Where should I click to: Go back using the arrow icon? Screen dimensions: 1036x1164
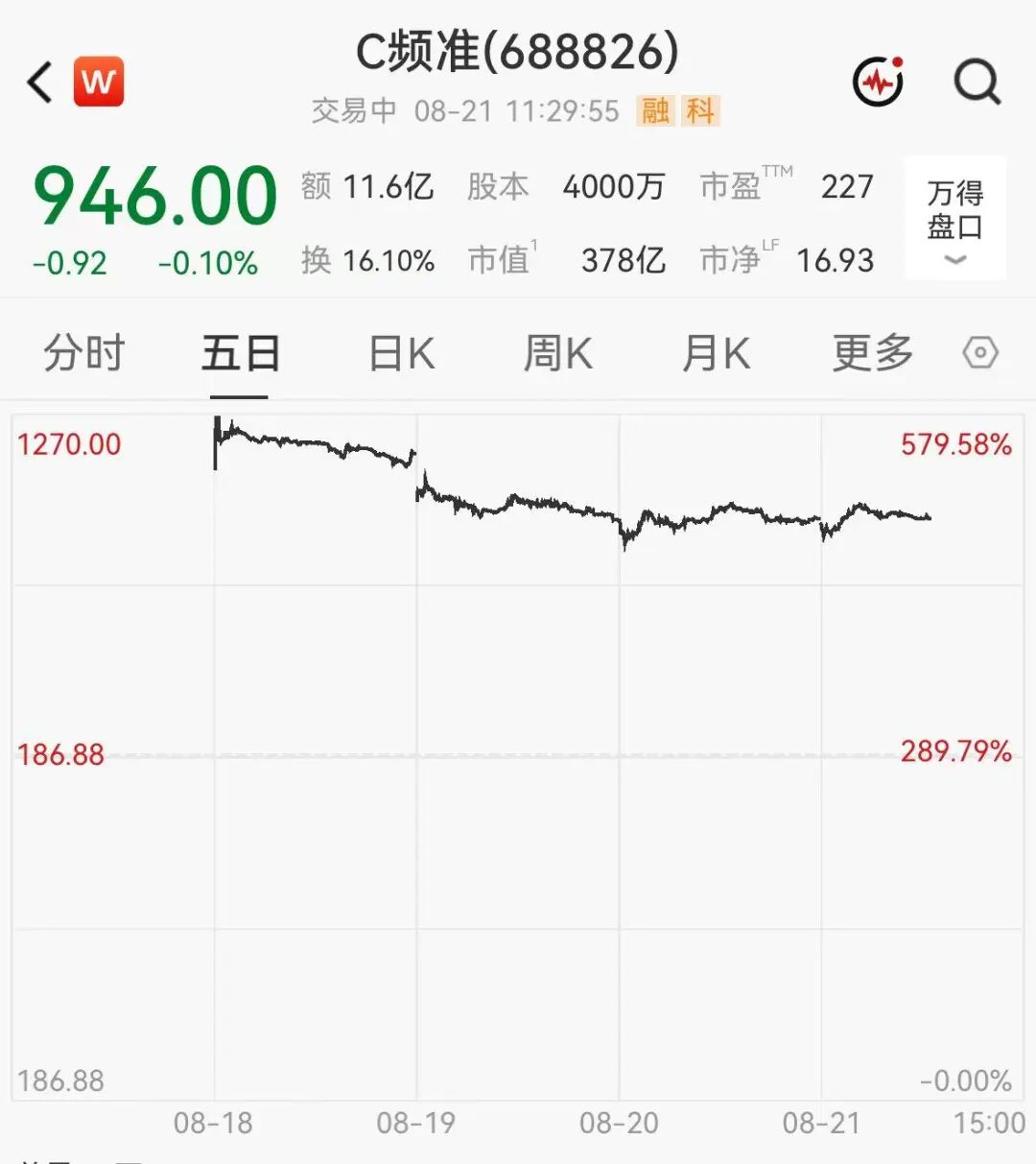coord(39,83)
